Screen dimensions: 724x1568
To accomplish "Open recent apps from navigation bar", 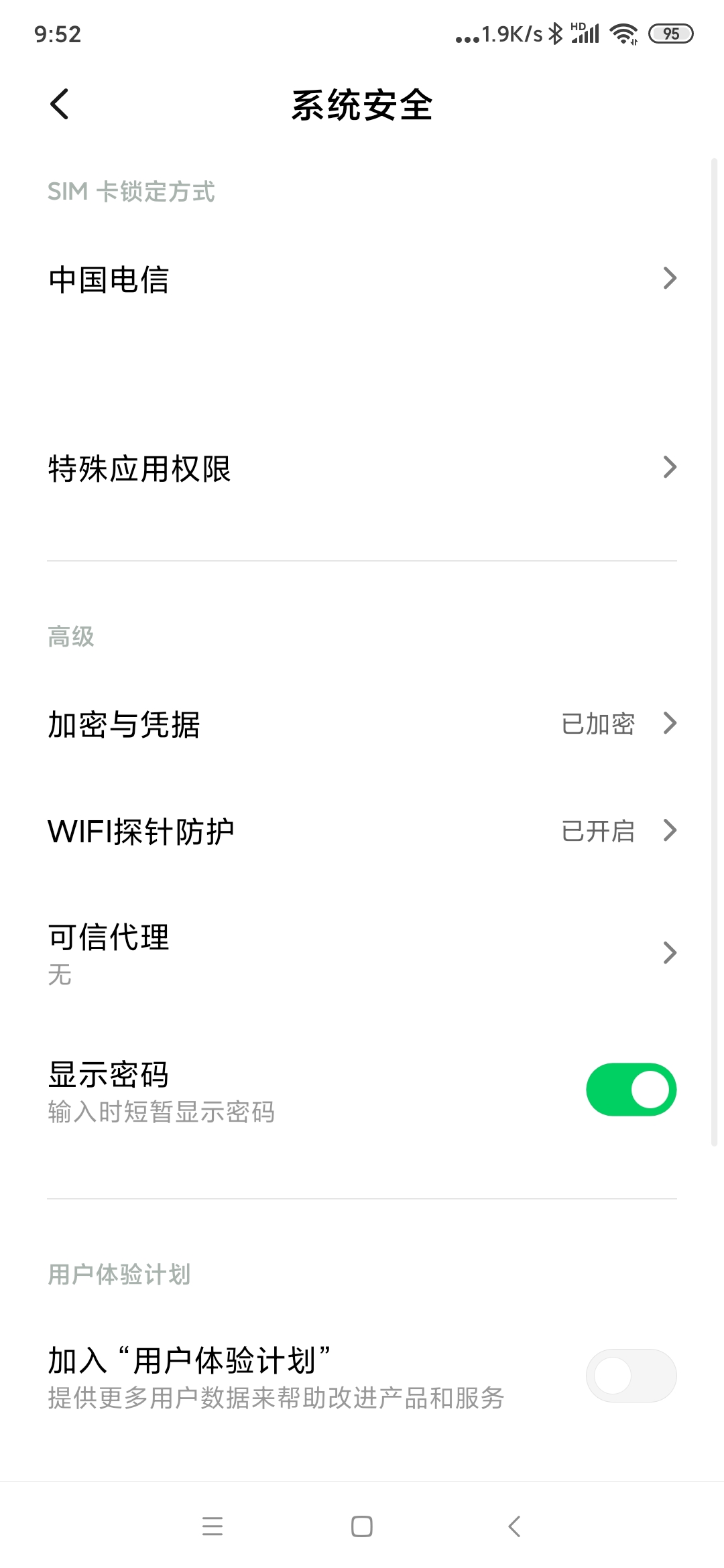I will click(x=213, y=1526).
